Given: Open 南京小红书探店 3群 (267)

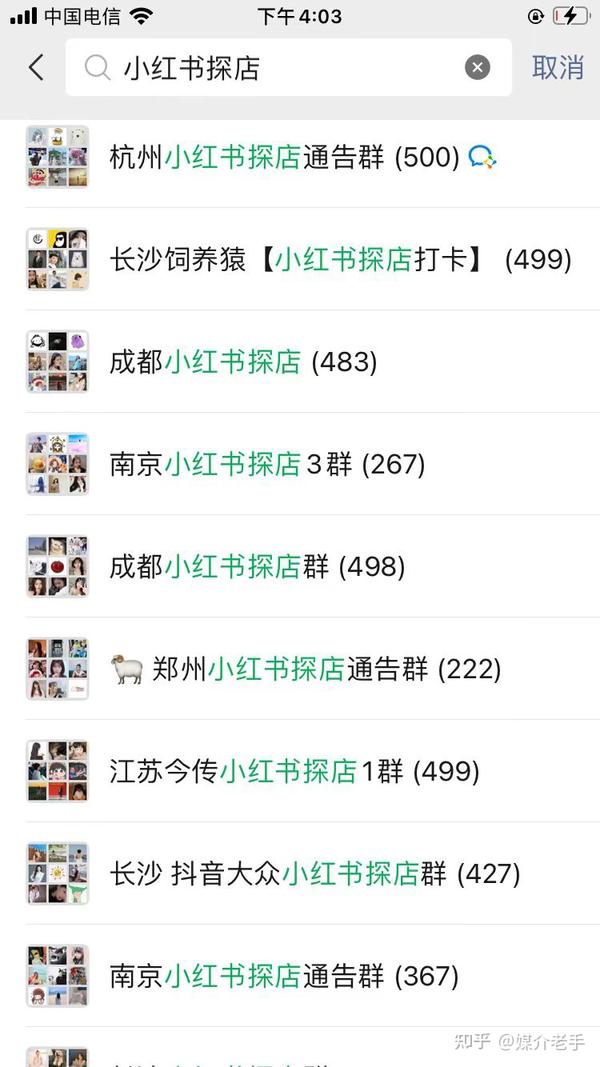Looking at the screenshot, I should pos(300,464).
